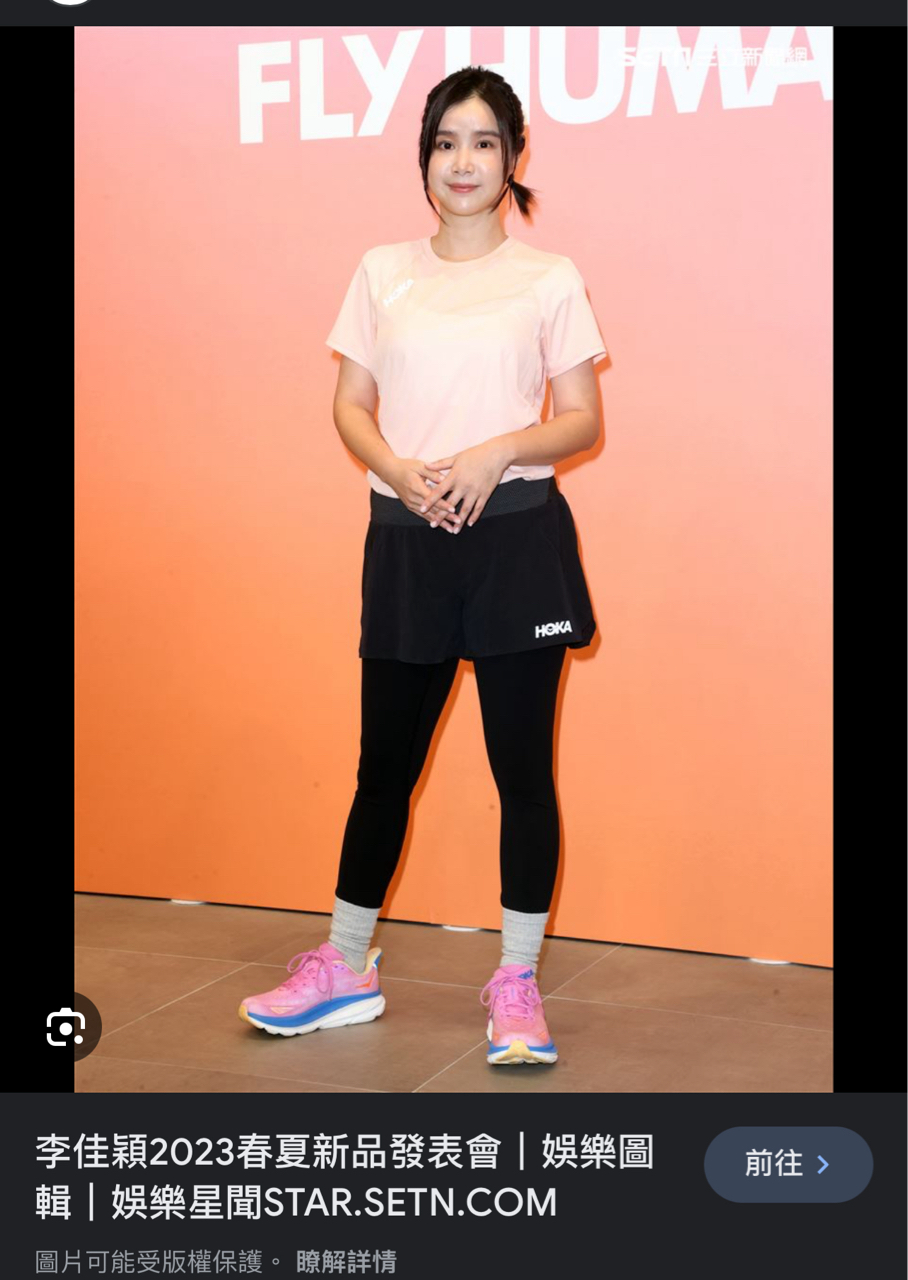Search this image with Google Lens
Screen dimensions: 908x1280
coord(66,1027)
